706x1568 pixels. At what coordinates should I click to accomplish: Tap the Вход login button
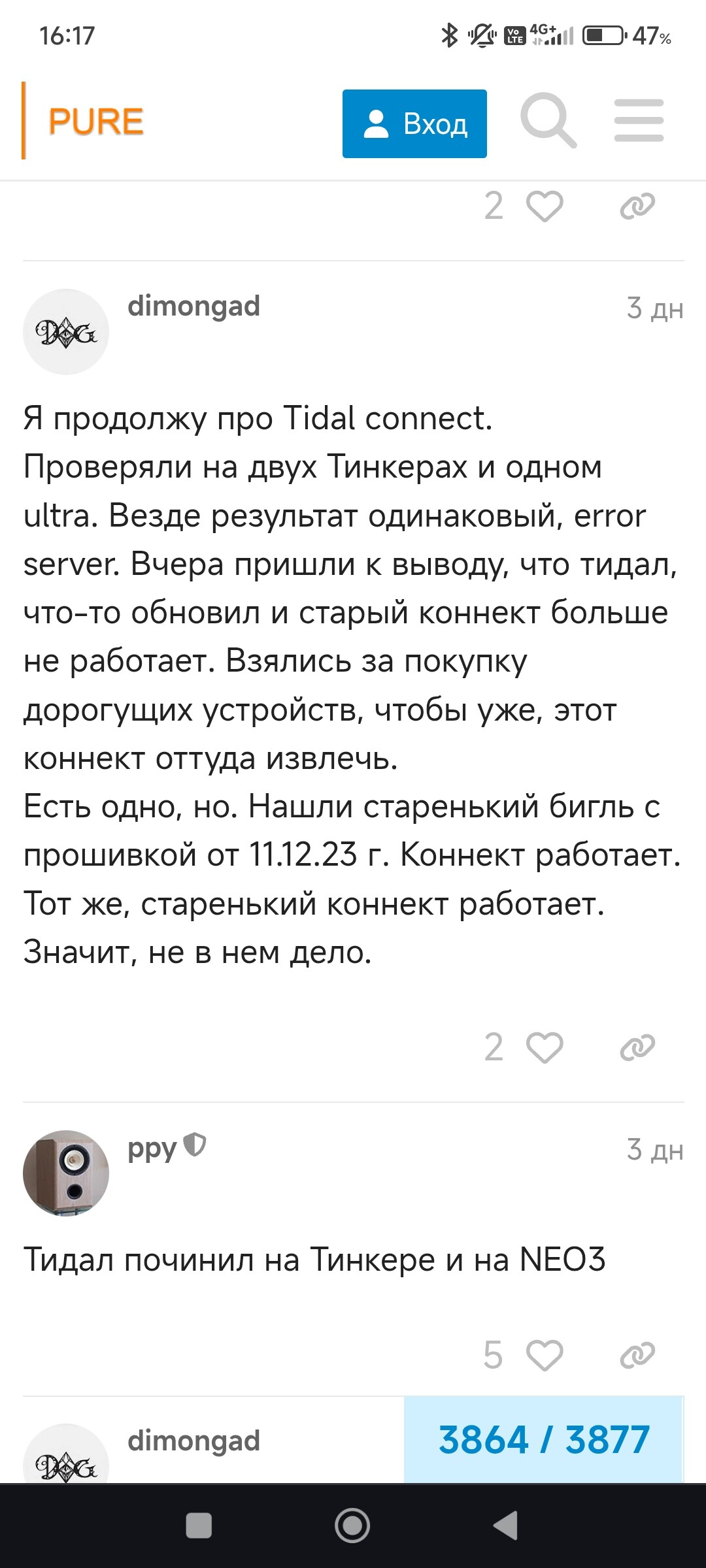coord(414,123)
